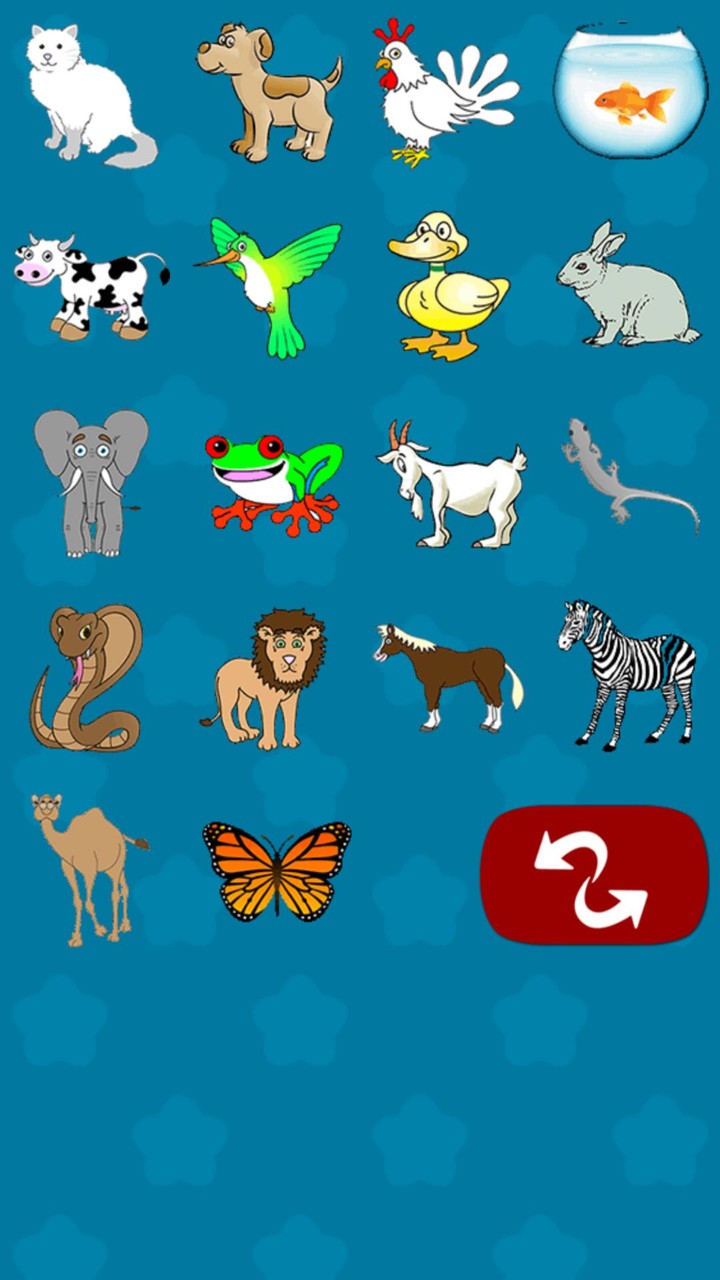Tap the brown horse
Image resolution: width=720 pixels, height=1280 pixels.
[x=447, y=675]
